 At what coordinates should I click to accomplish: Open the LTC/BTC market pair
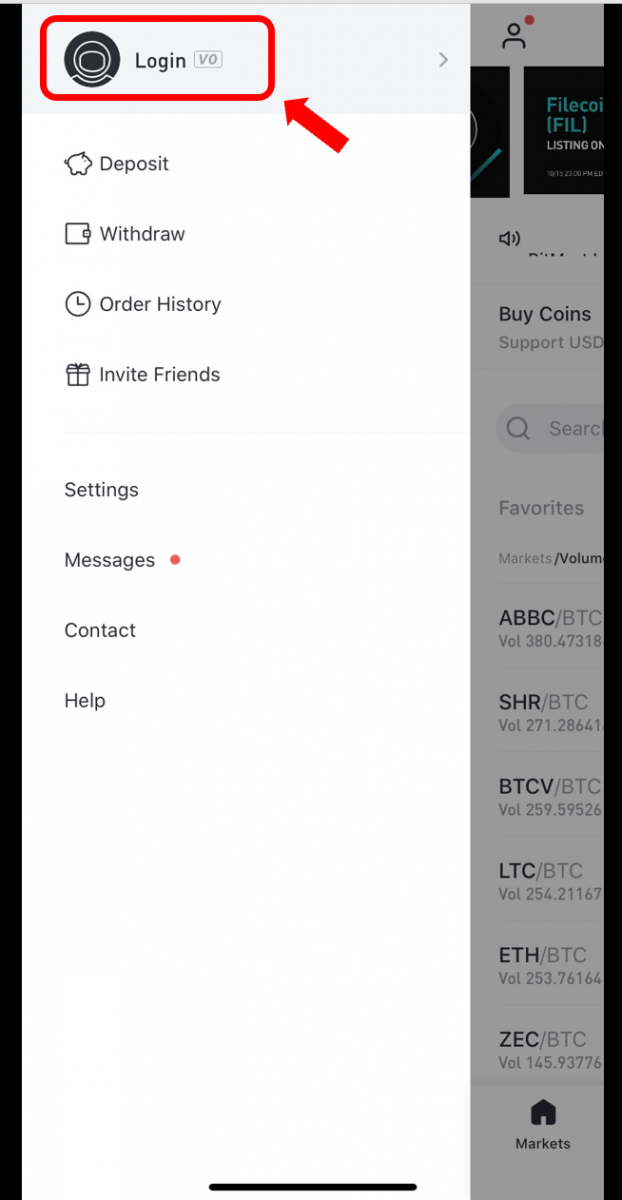coord(549,881)
